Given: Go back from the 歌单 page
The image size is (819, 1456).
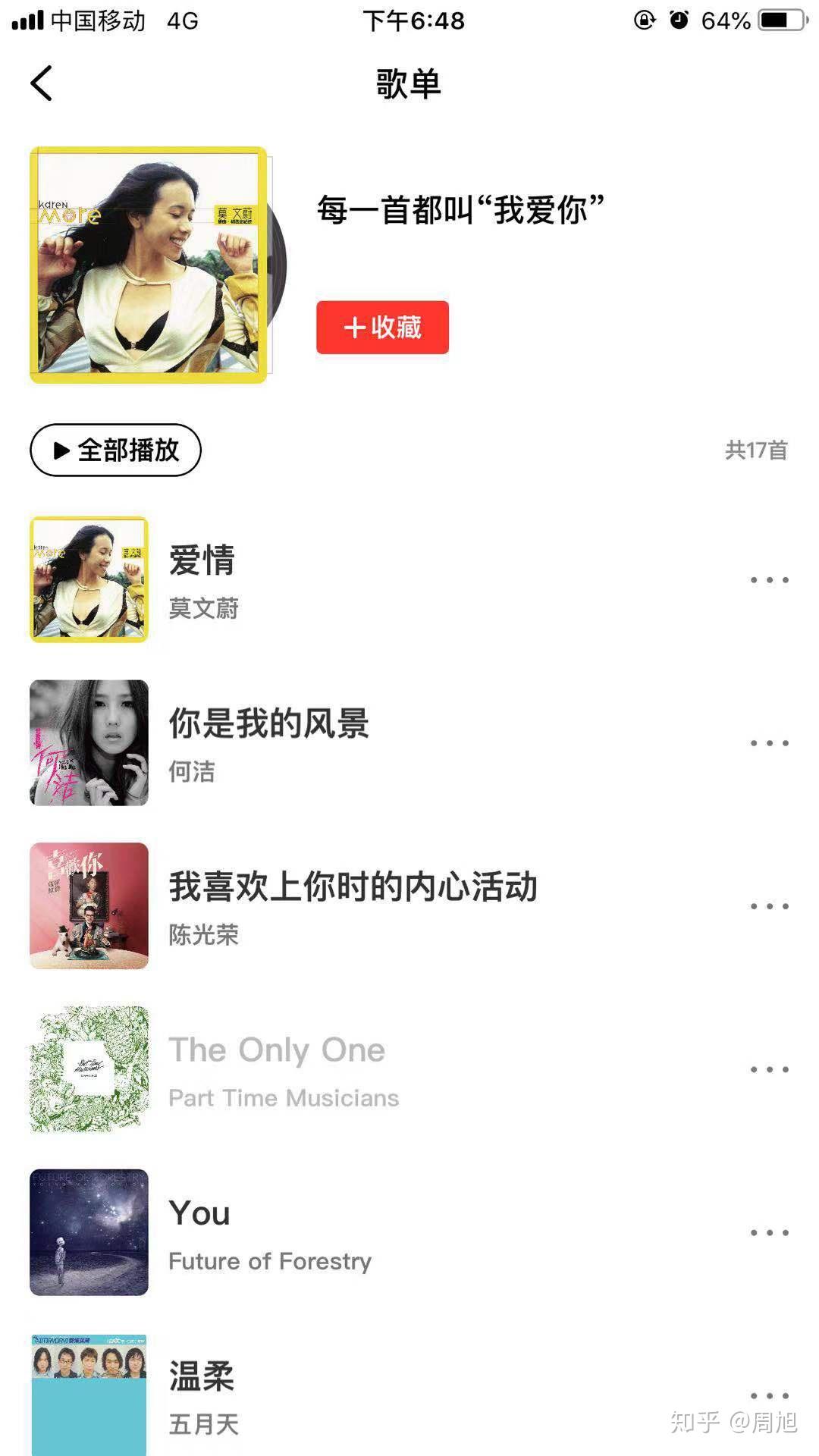Looking at the screenshot, I should click(42, 83).
